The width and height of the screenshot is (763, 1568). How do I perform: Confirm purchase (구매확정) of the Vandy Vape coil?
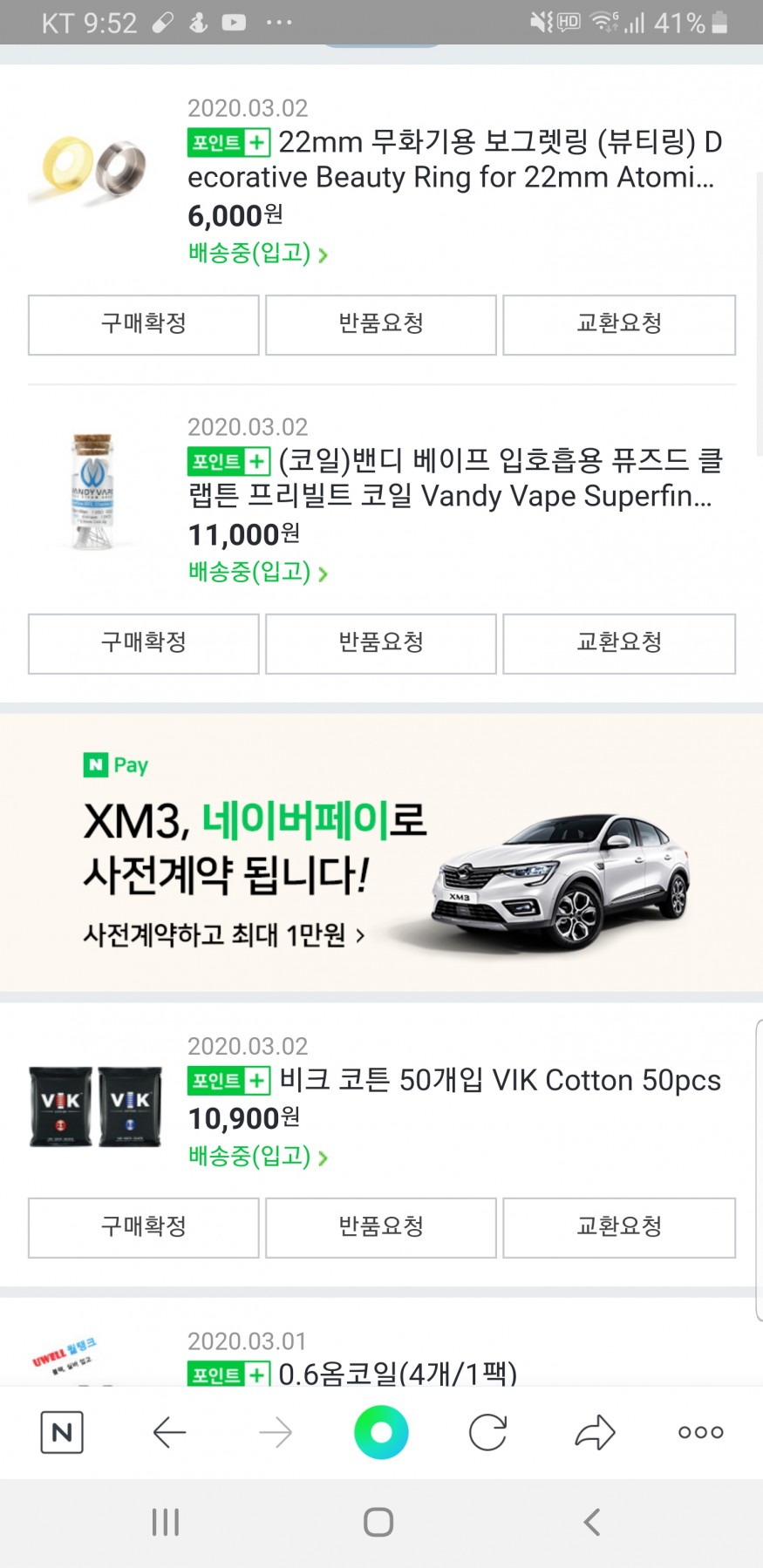pyautogui.click(x=143, y=643)
